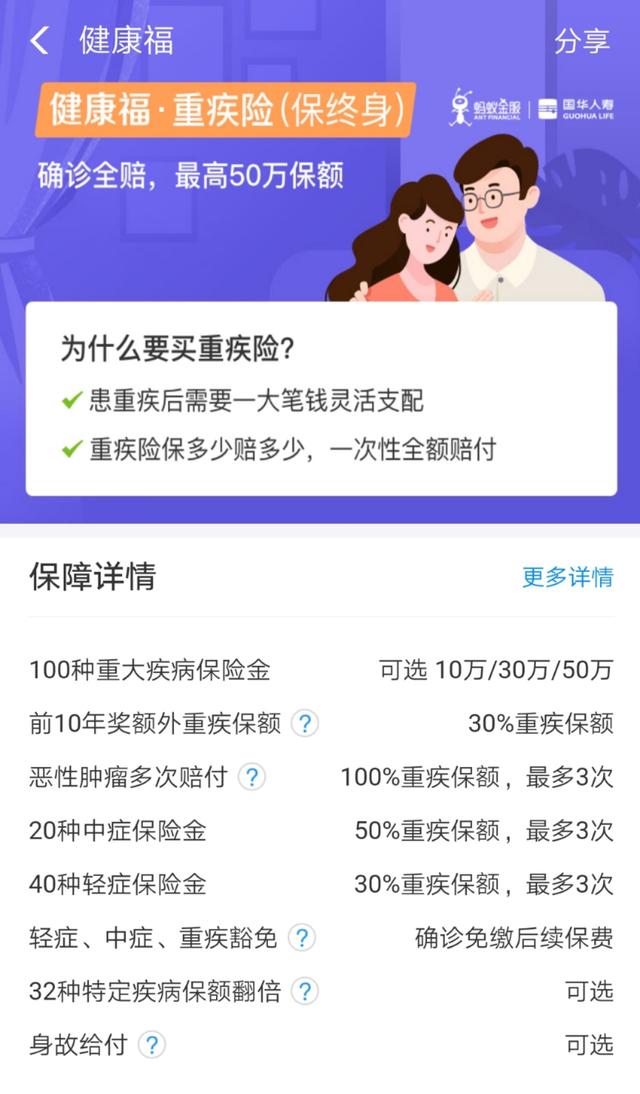Tap the question mark next to 轻症、中症、重疾豁免

[302, 937]
